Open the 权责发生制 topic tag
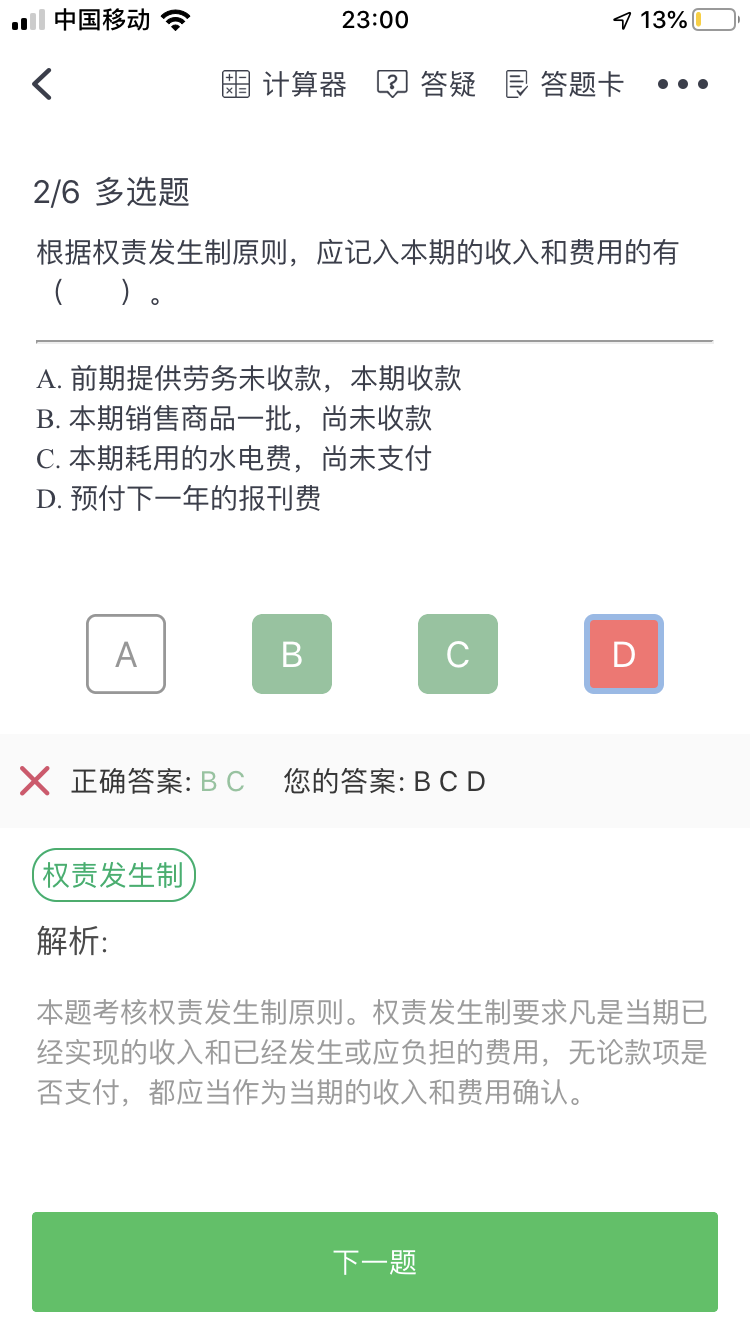This screenshot has width=750, height=1334. click(114, 876)
